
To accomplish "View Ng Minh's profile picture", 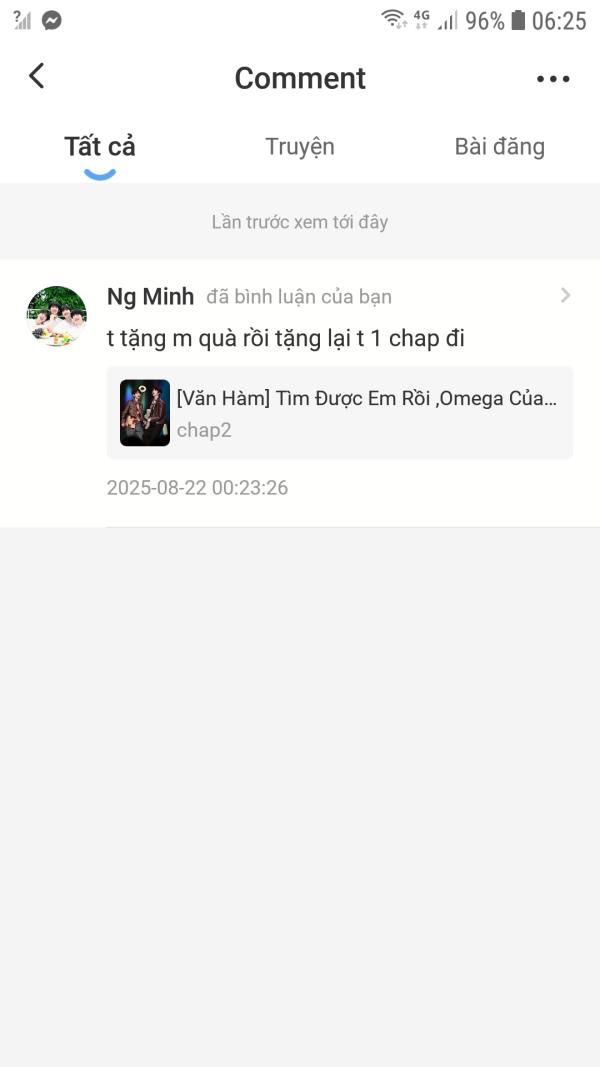I will [x=56, y=316].
